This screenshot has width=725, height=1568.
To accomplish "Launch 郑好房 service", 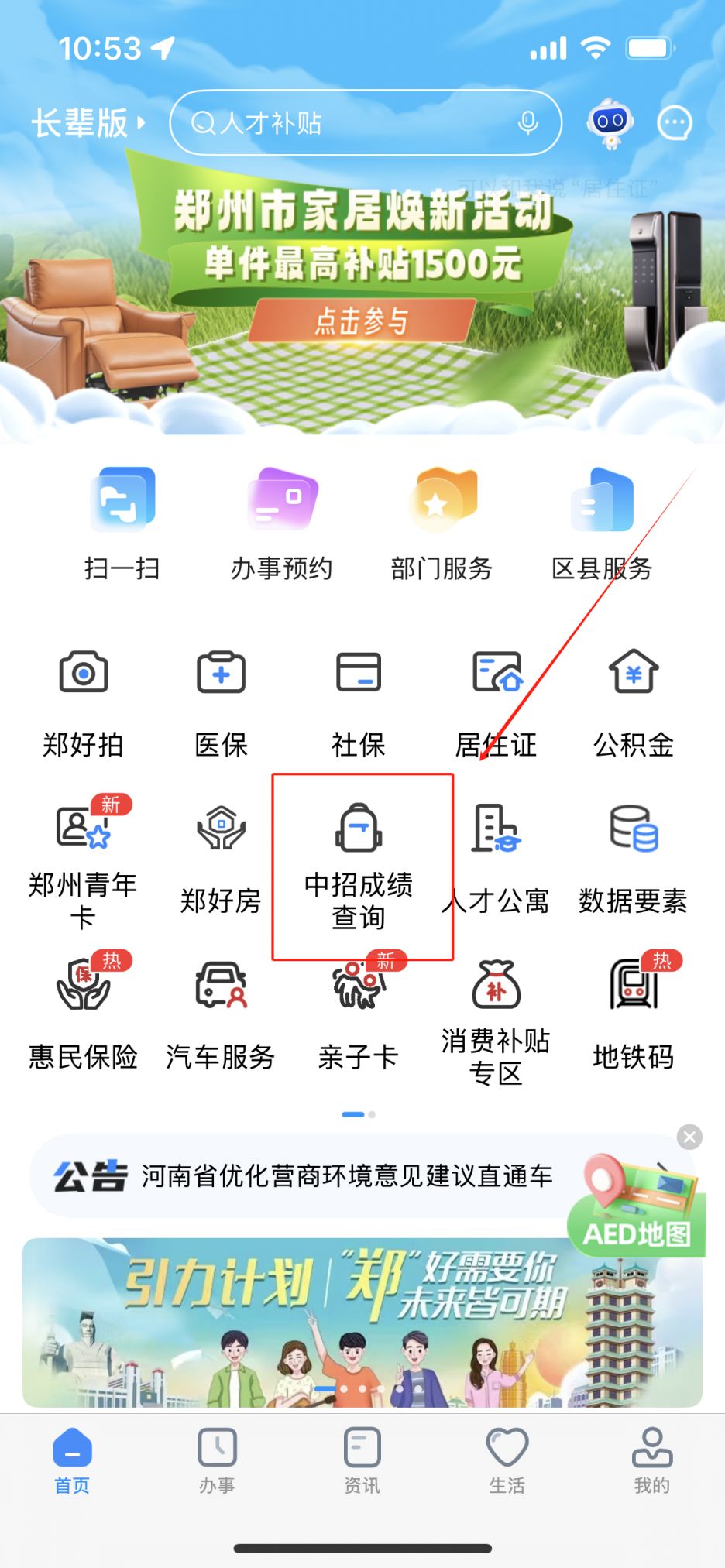I will [221, 859].
